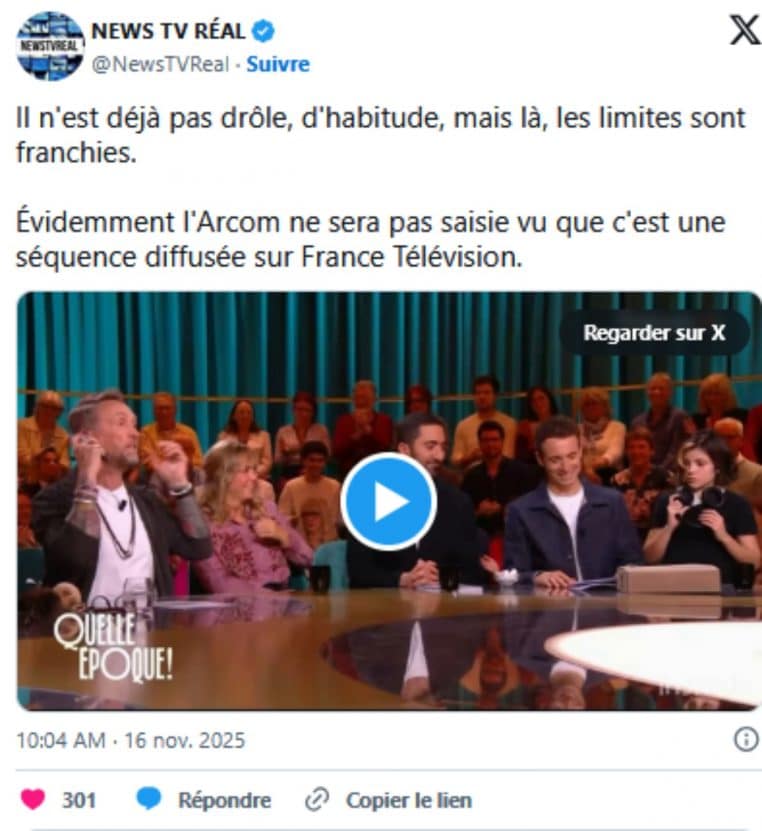
Task: Open NEWS TV RÉAL profile avatar
Action: (x=50, y=46)
